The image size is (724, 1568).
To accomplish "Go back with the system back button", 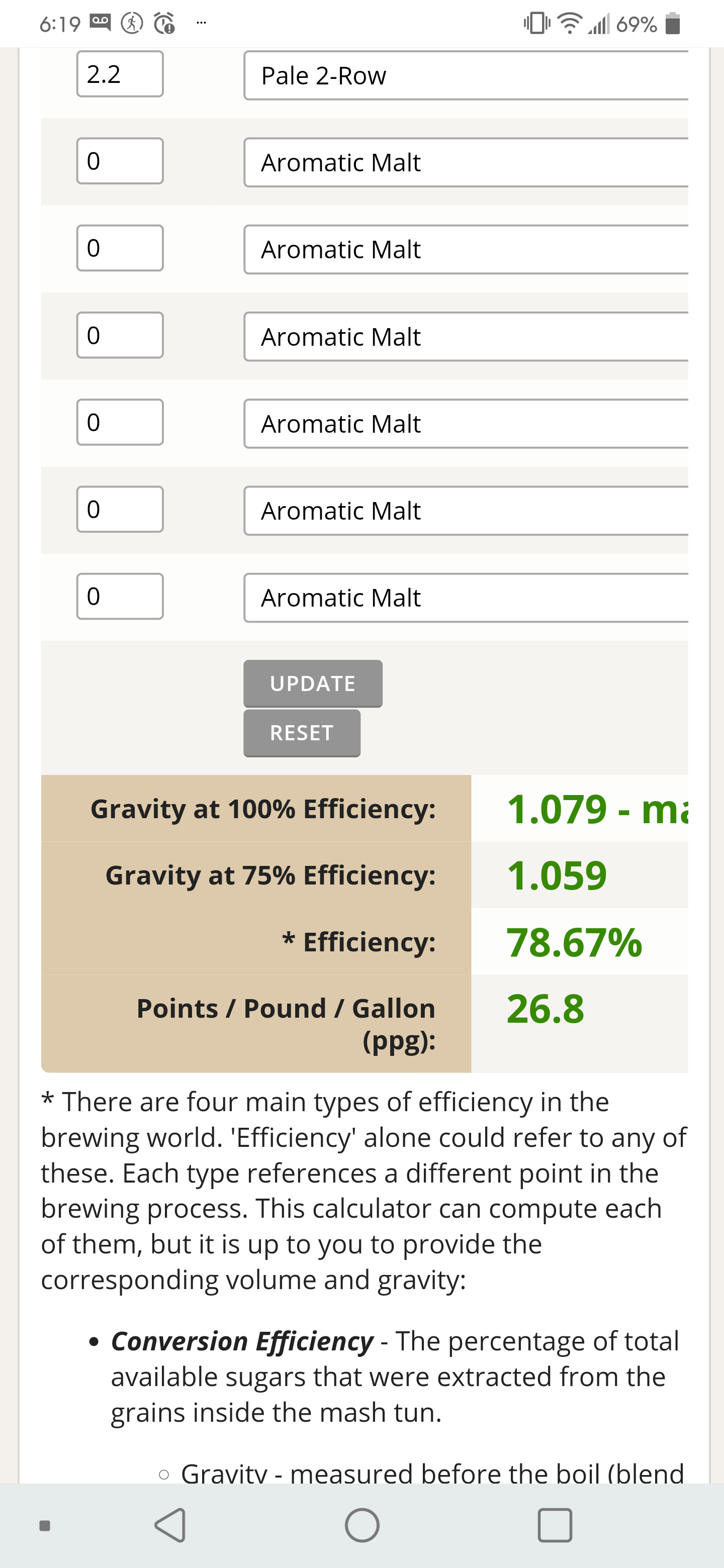I will [x=170, y=1525].
